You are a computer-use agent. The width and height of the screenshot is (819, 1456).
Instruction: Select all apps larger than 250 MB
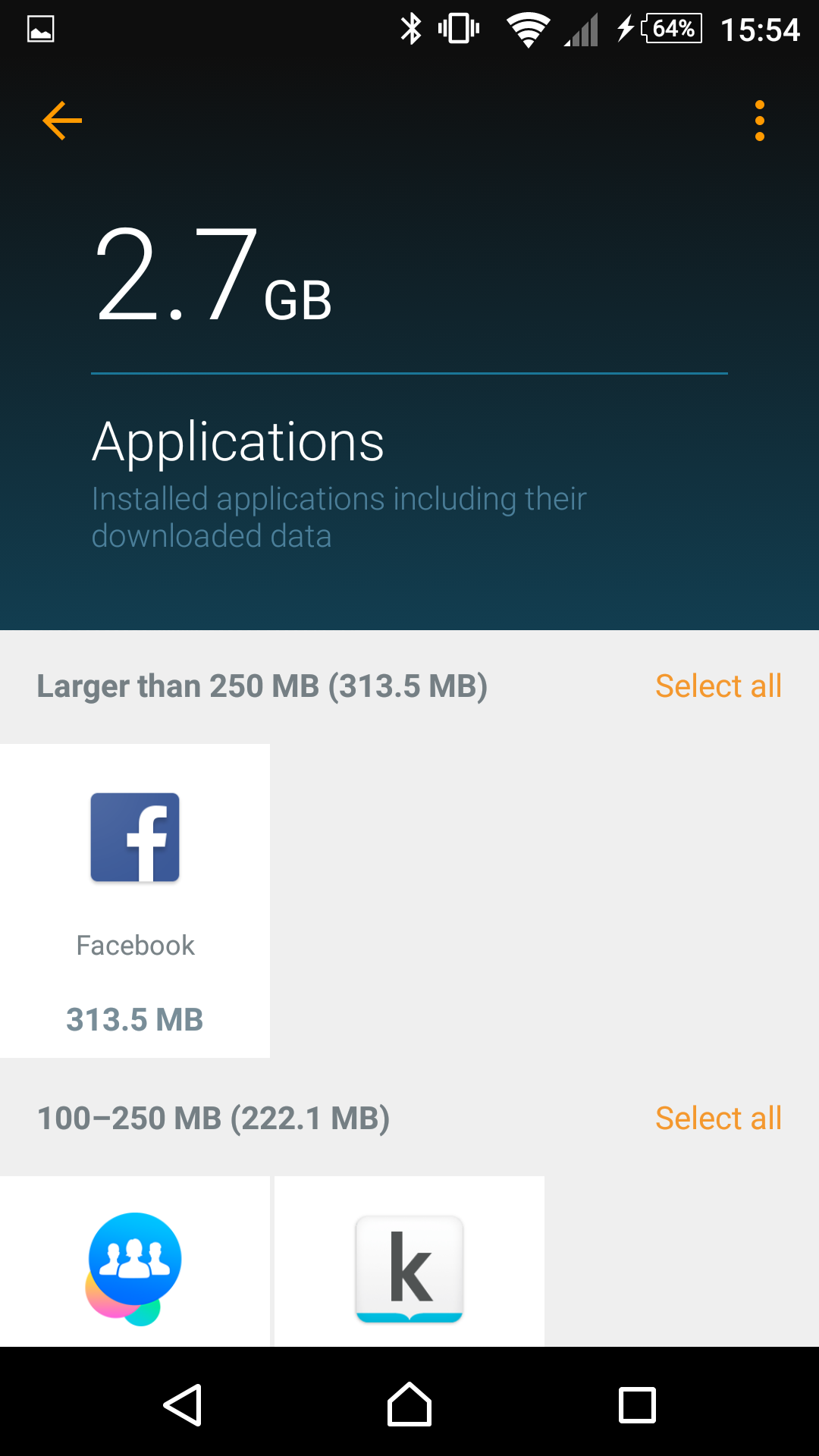718,686
